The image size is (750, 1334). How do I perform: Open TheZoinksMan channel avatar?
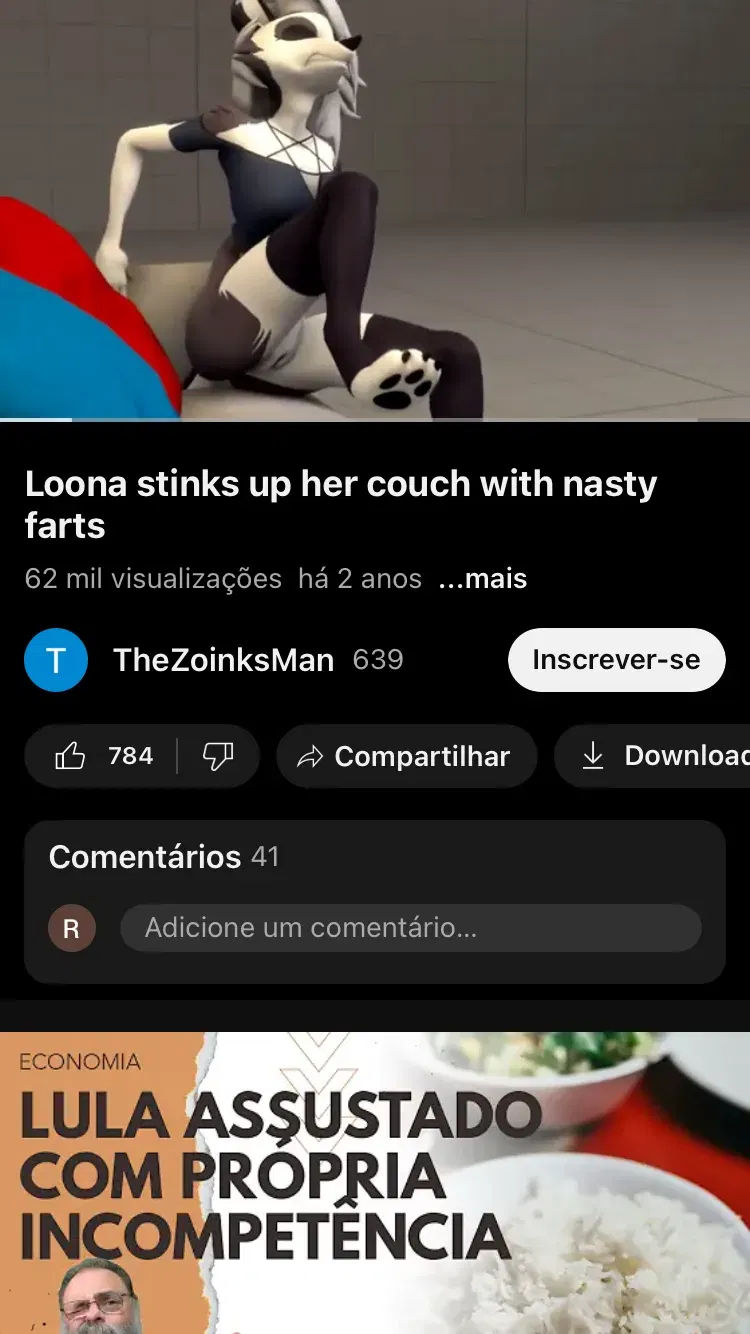click(x=56, y=660)
